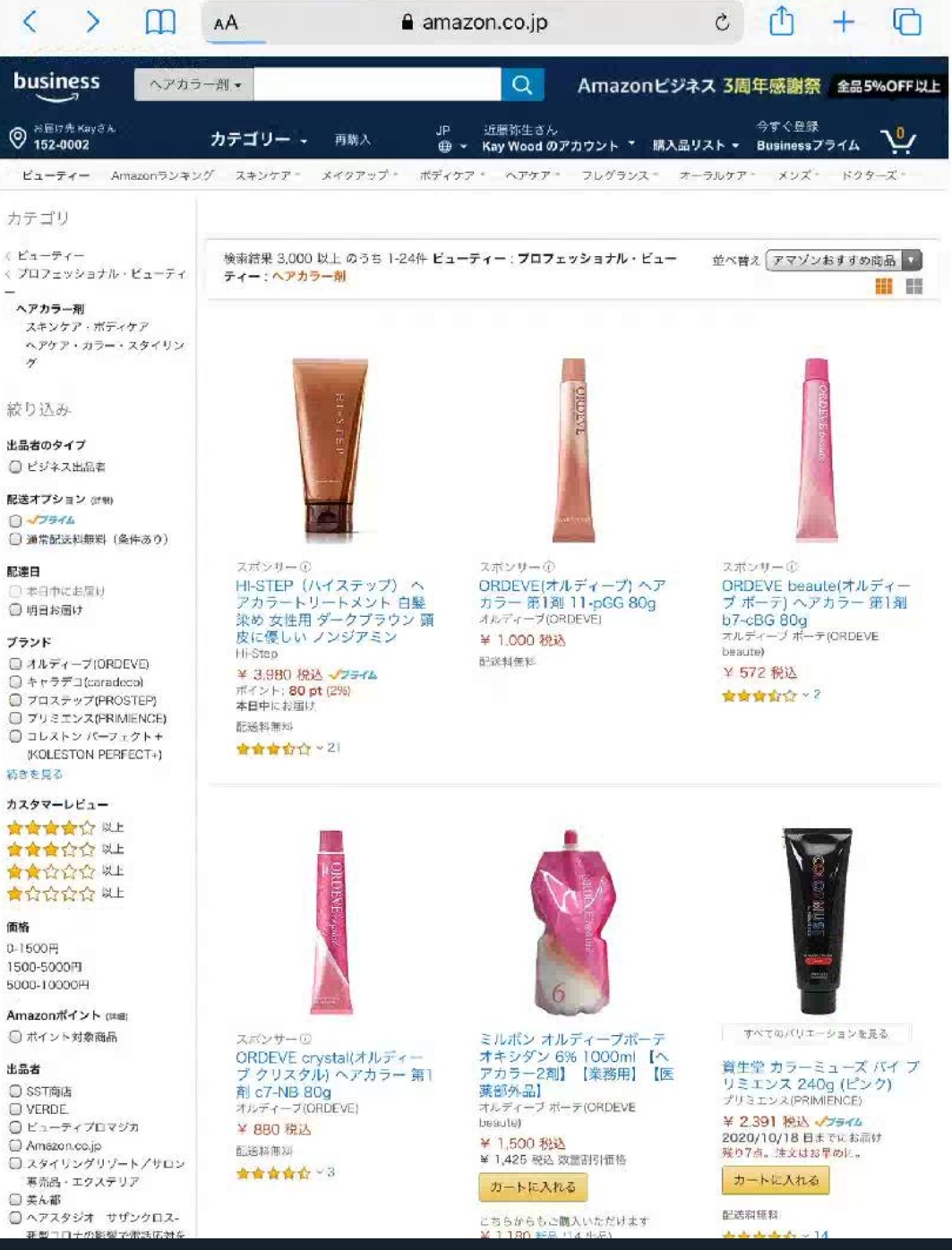The width and height of the screenshot is (952, 1250).
Task: Focus the Amazon search text field
Action: click(376, 85)
